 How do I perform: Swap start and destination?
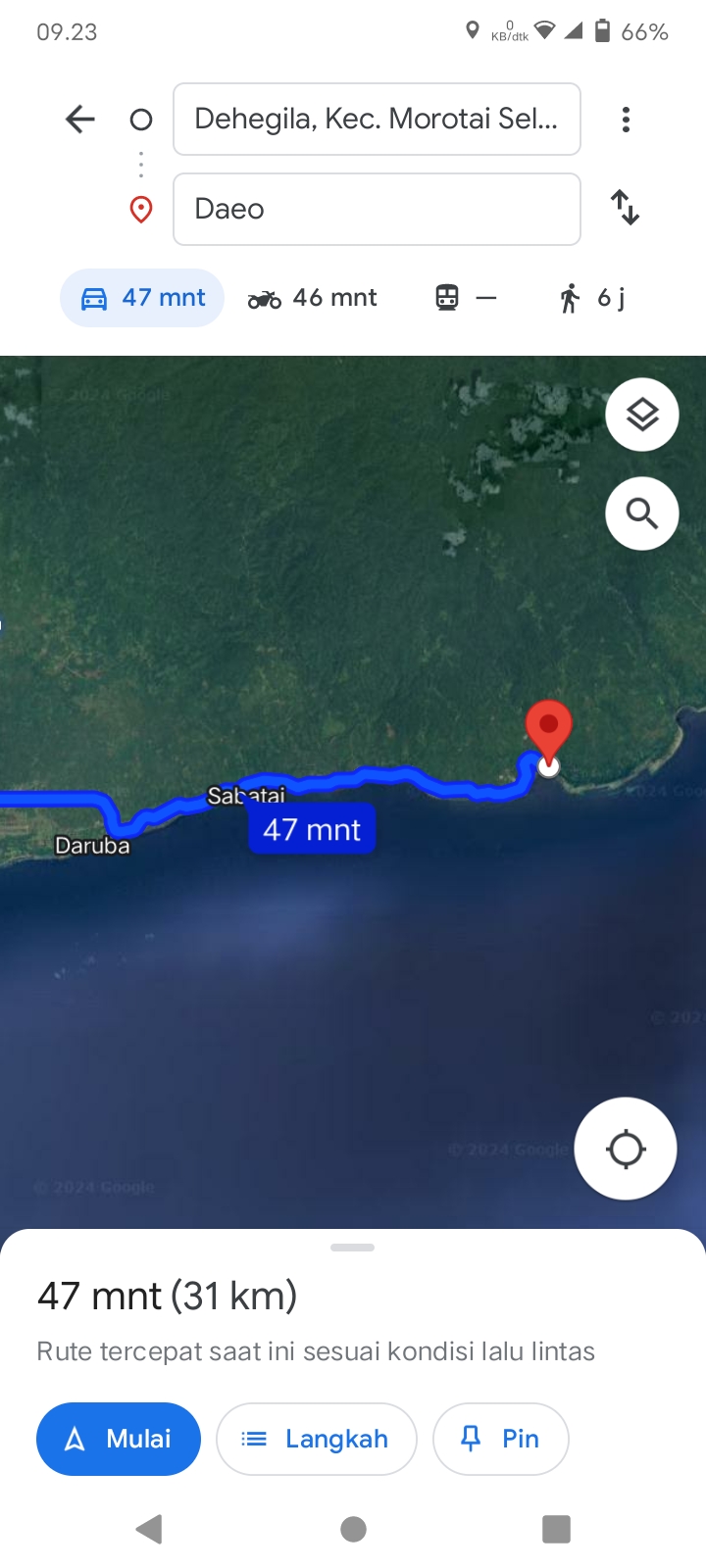[626, 208]
